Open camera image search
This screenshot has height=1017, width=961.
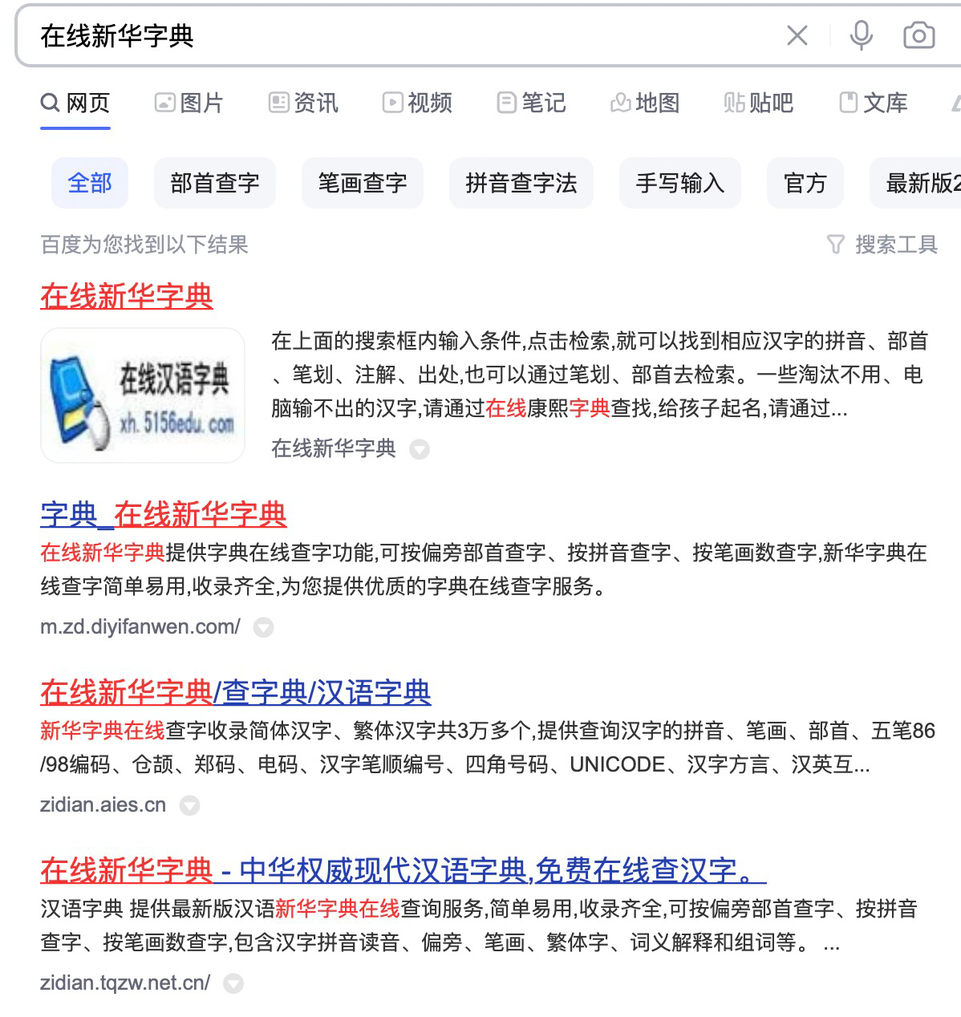918,35
